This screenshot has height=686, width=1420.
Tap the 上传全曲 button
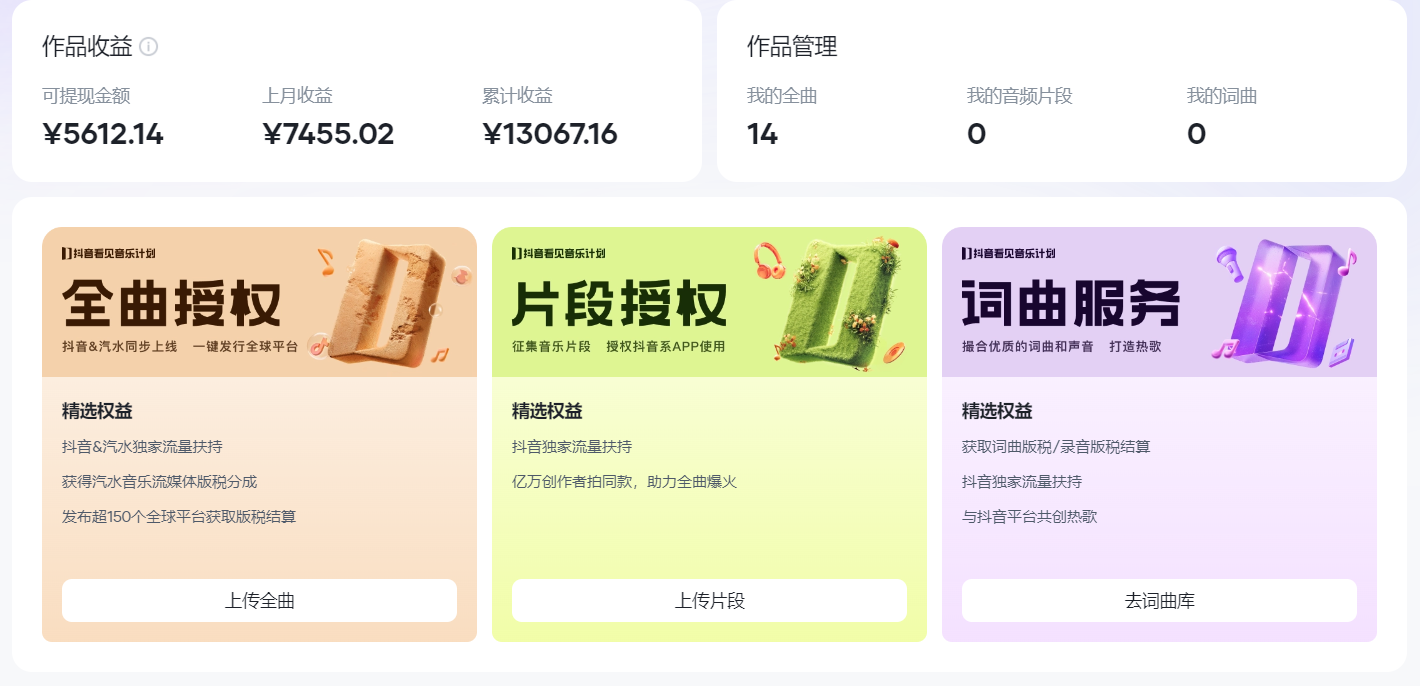click(x=259, y=601)
